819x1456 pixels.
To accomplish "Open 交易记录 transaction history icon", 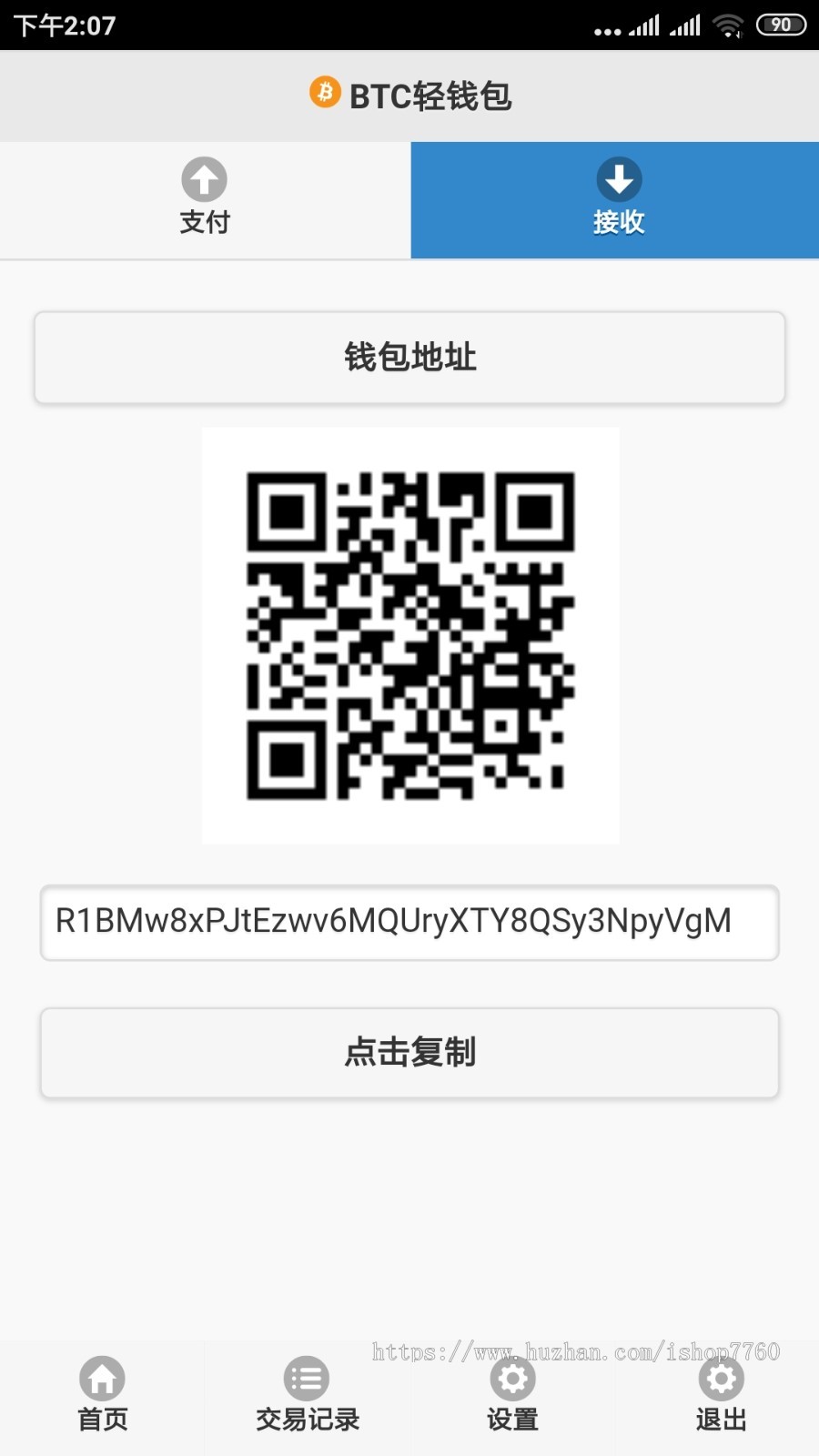I will (306, 1378).
